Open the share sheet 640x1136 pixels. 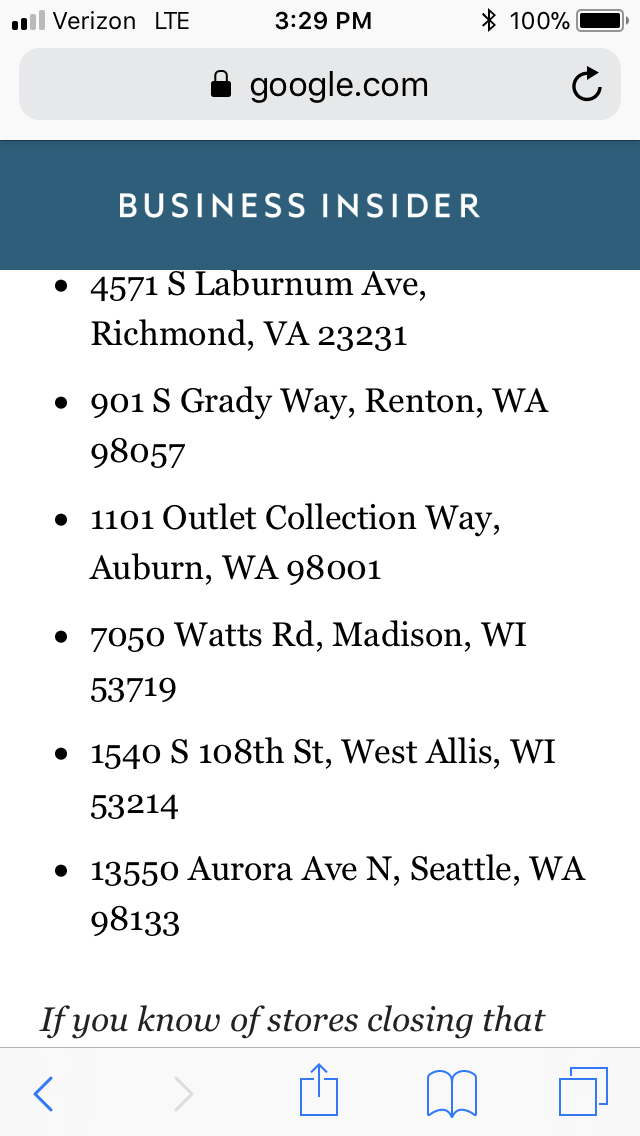[x=319, y=1091]
